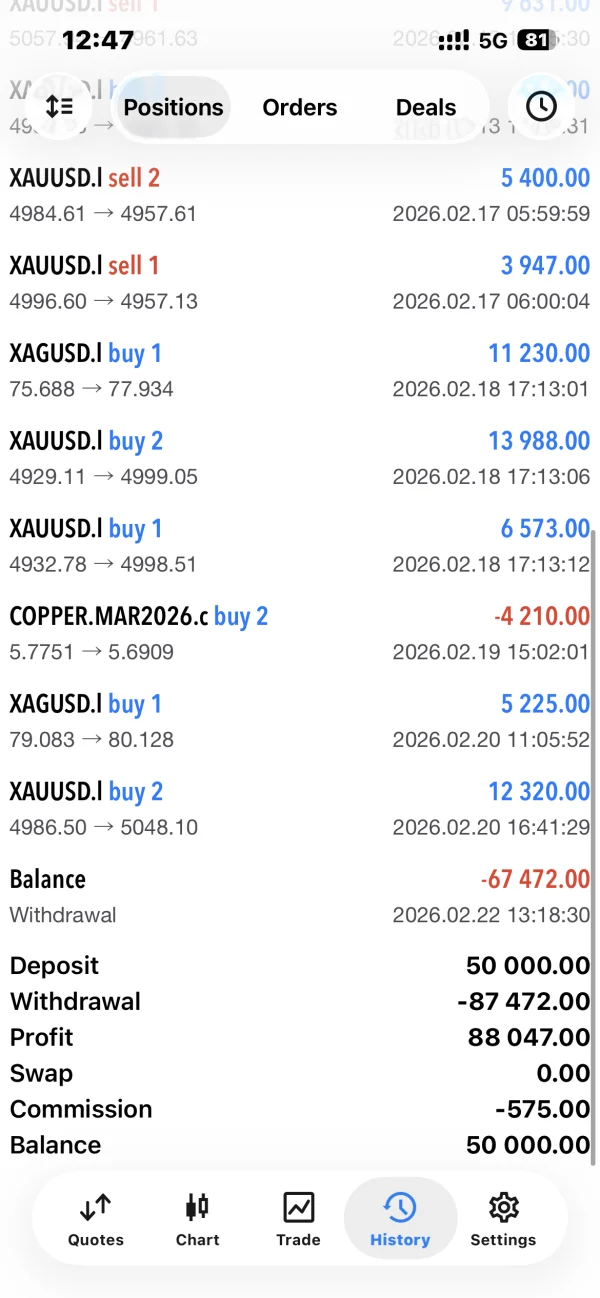Switch to the Orders segment
The image size is (600, 1298).
300,107
